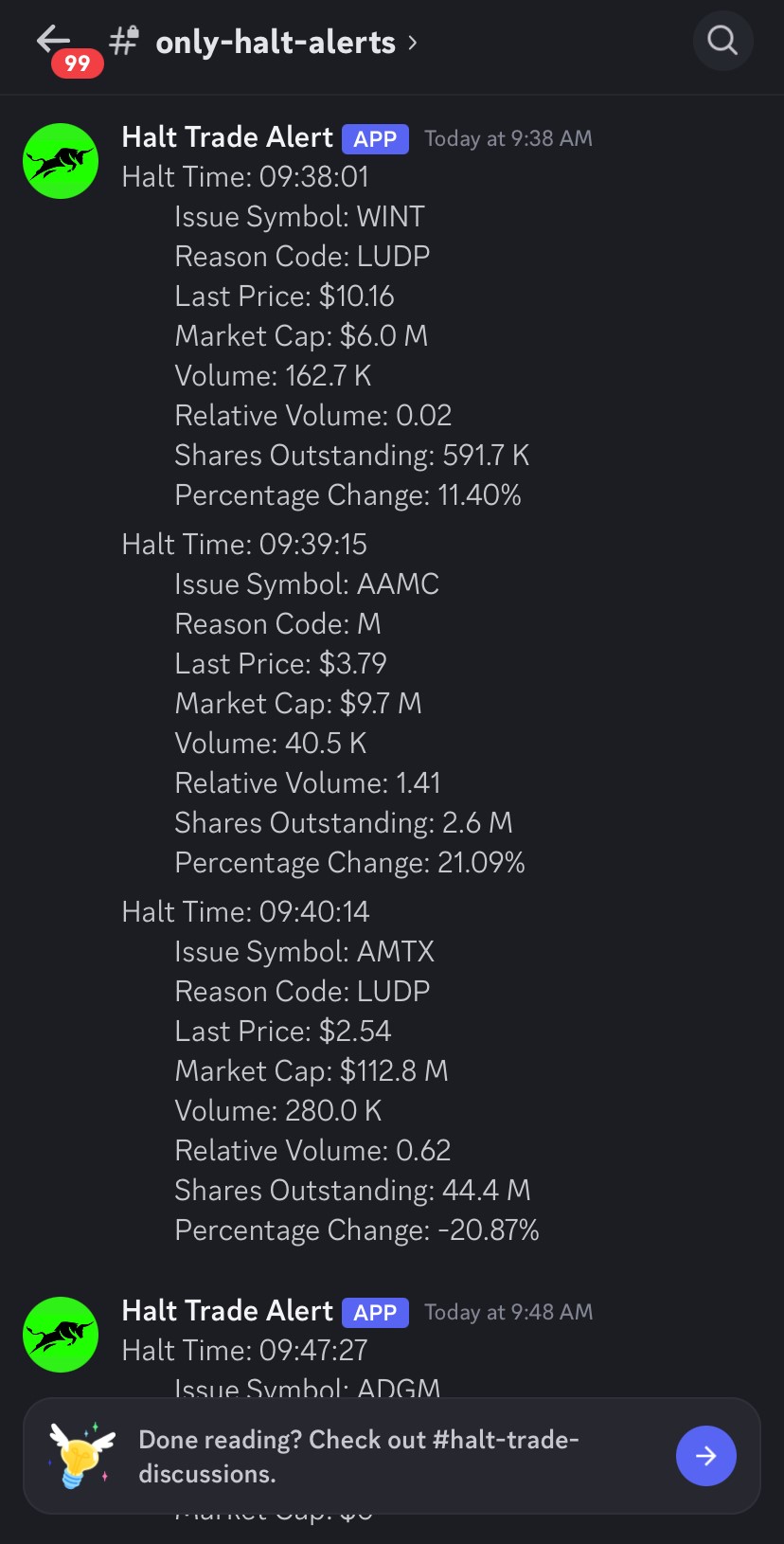Tap the Halt Trade Alert bot name
Screen dimensions: 784x1544
[226, 137]
